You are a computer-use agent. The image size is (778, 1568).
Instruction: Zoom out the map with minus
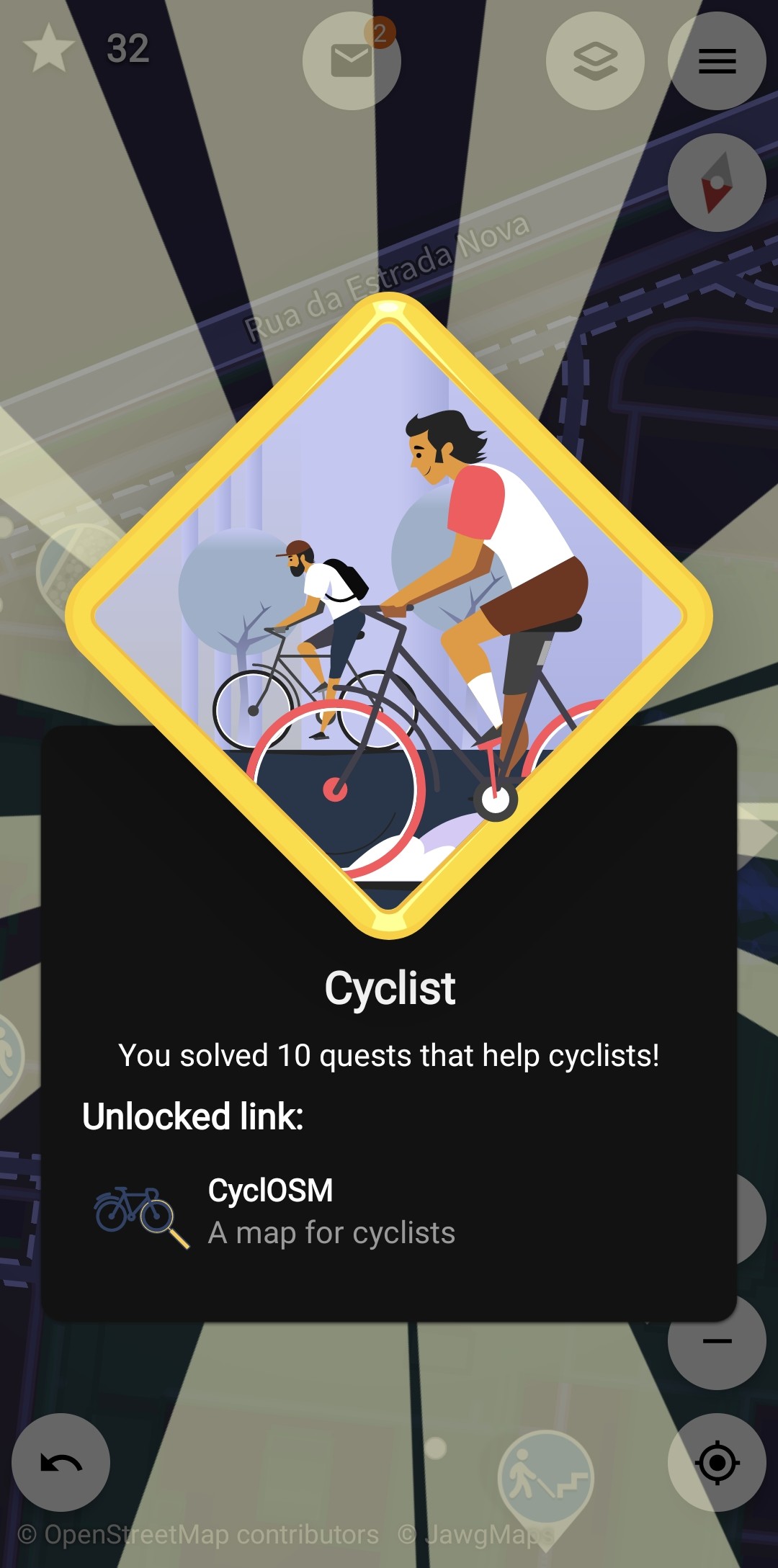pyautogui.click(x=717, y=1341)
